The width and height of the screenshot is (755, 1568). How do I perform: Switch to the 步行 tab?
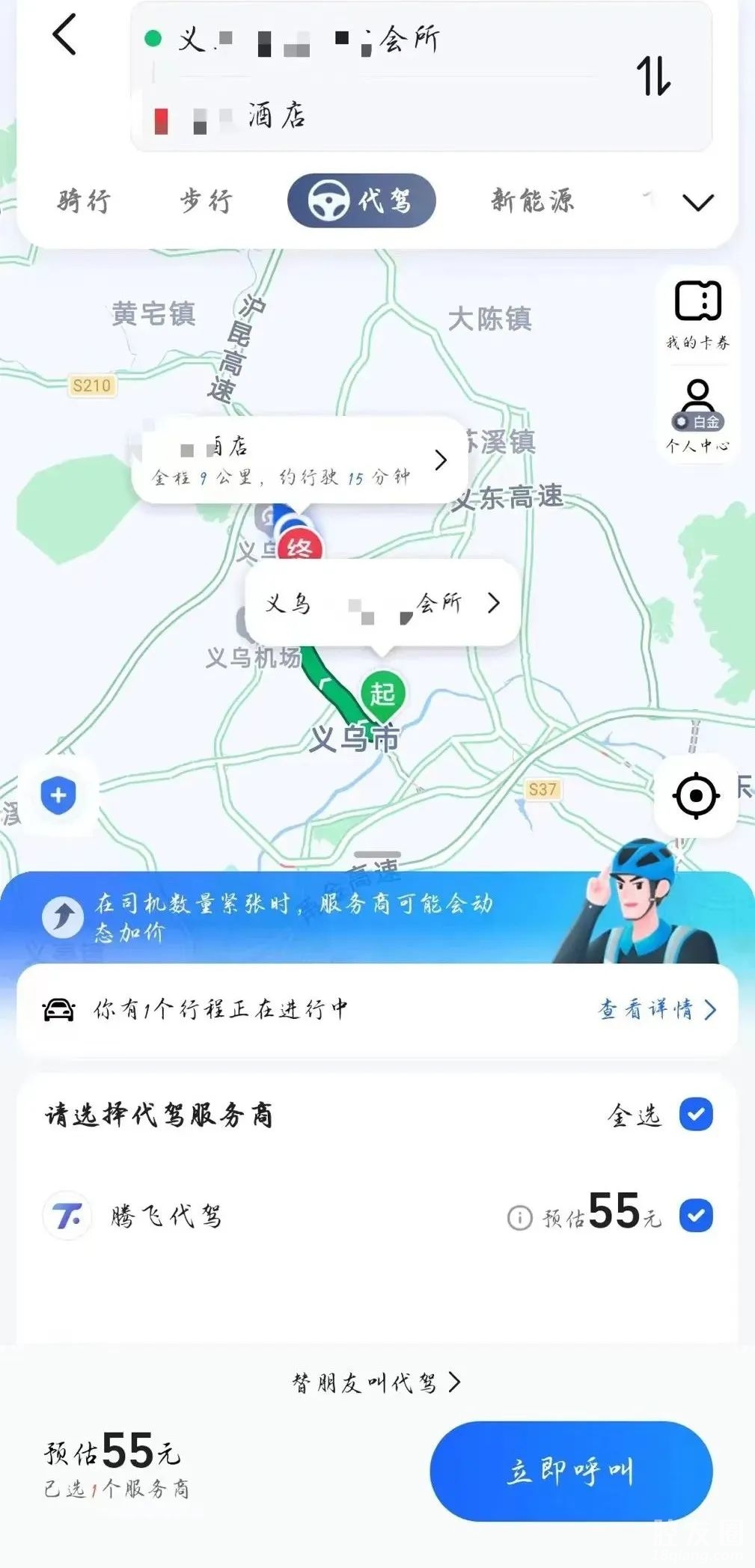pos(206,201)
